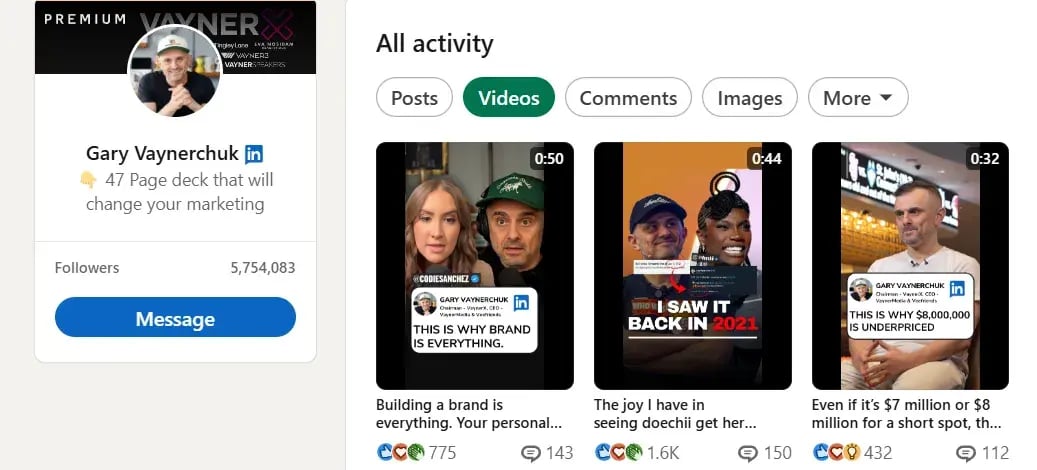1037x470 pixels.
Task: Play the '$8,000,000 is underpriced' video
Action: (910, 265)
